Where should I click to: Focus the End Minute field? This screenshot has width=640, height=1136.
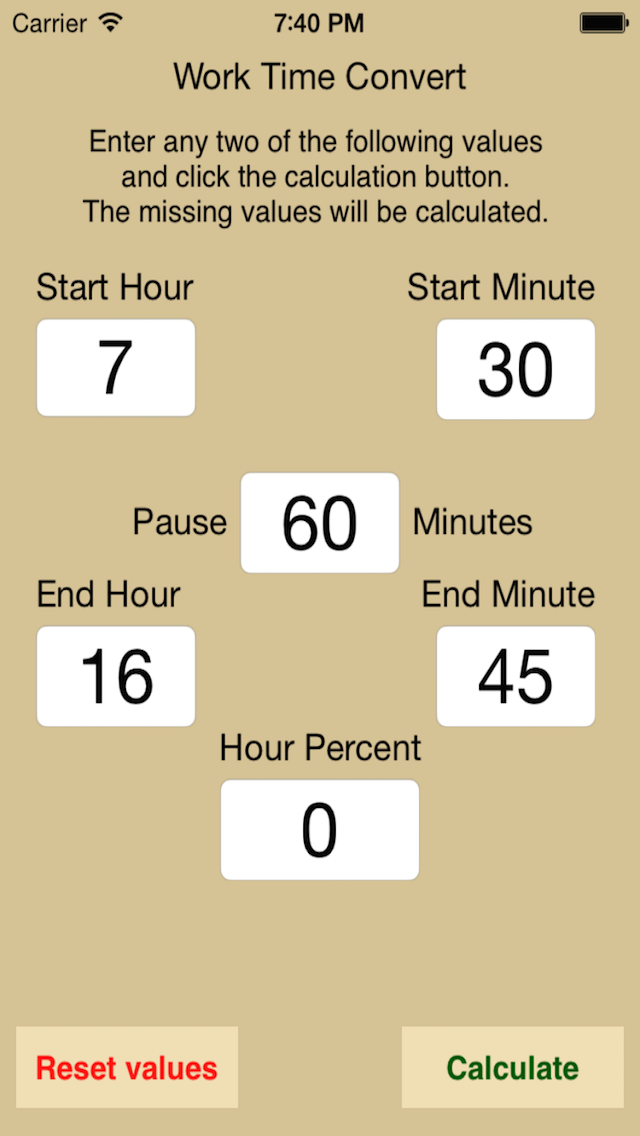(515, 677)
